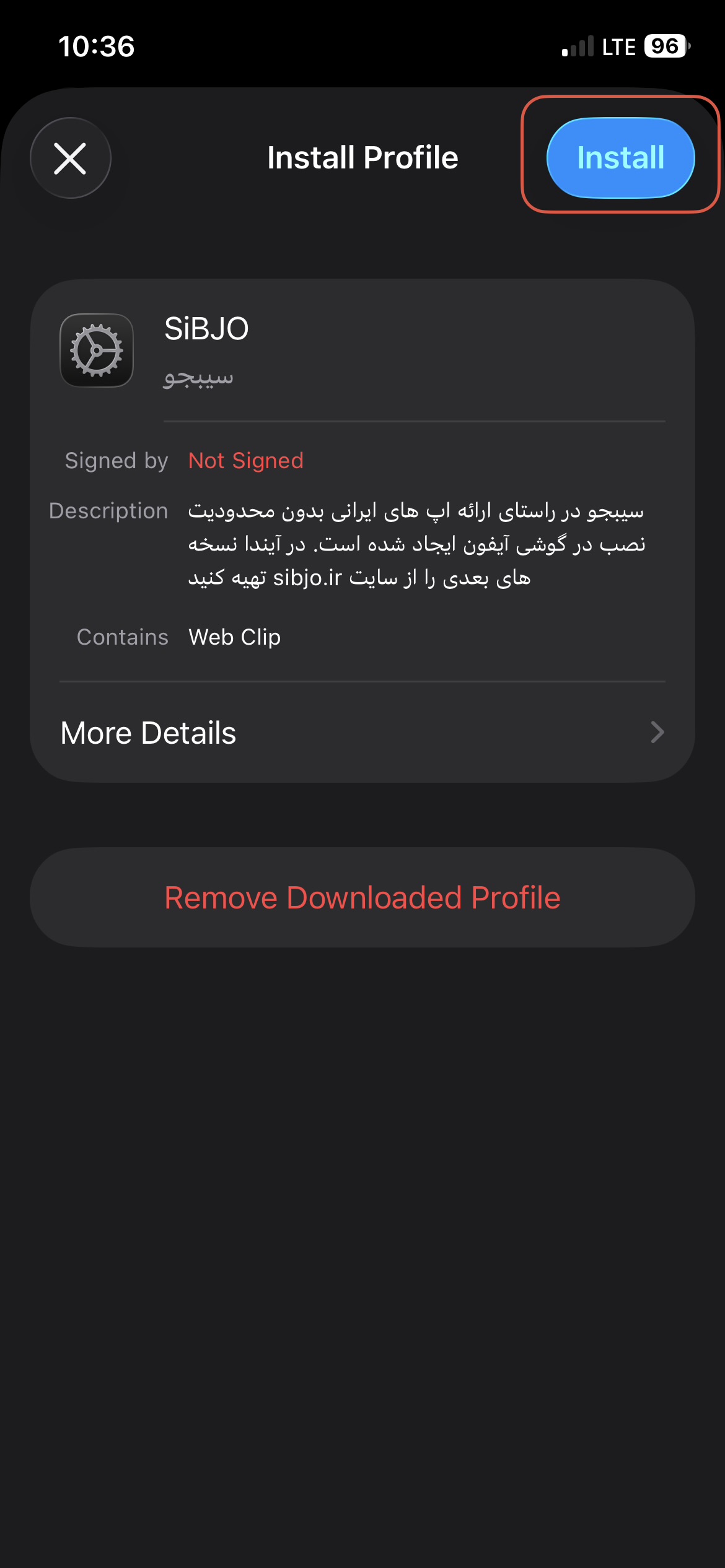Remove the downloaded profile
The width and height of the screenshot is (725, 1568).
pyautogui.click(x=362, y=897)
